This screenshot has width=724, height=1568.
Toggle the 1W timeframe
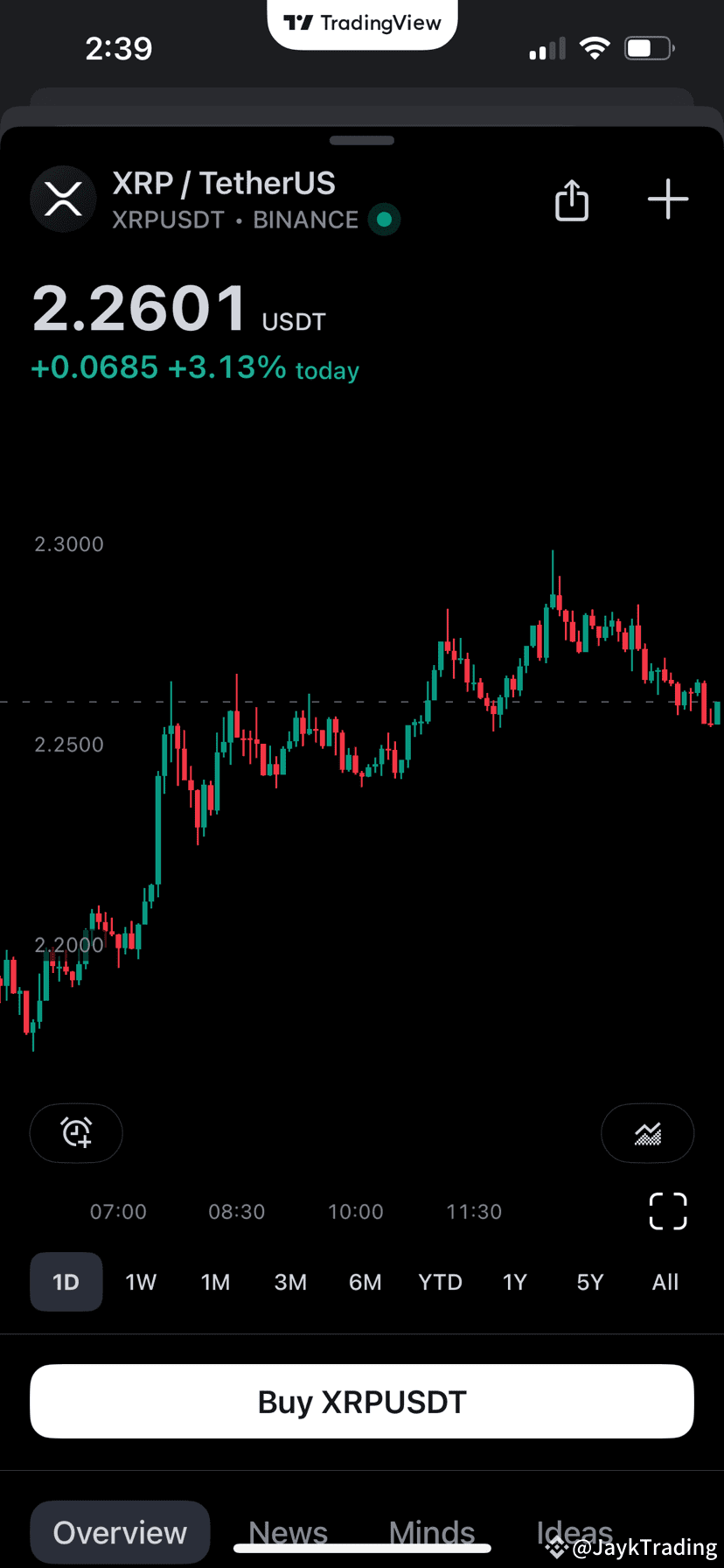point(141,1281)
